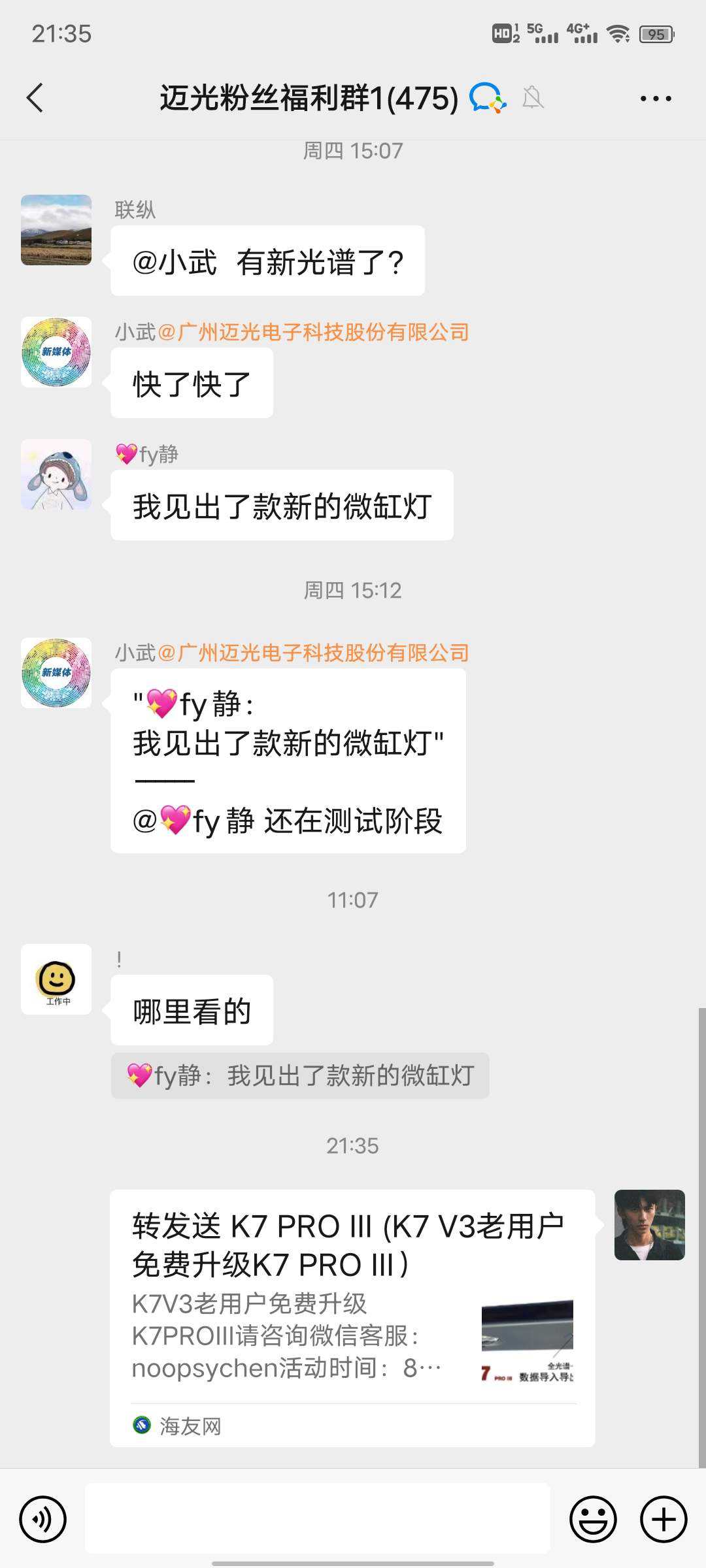706x1568 pixels.
Task: Open my own avatar beside the shared link
Action: point(649,1225)
